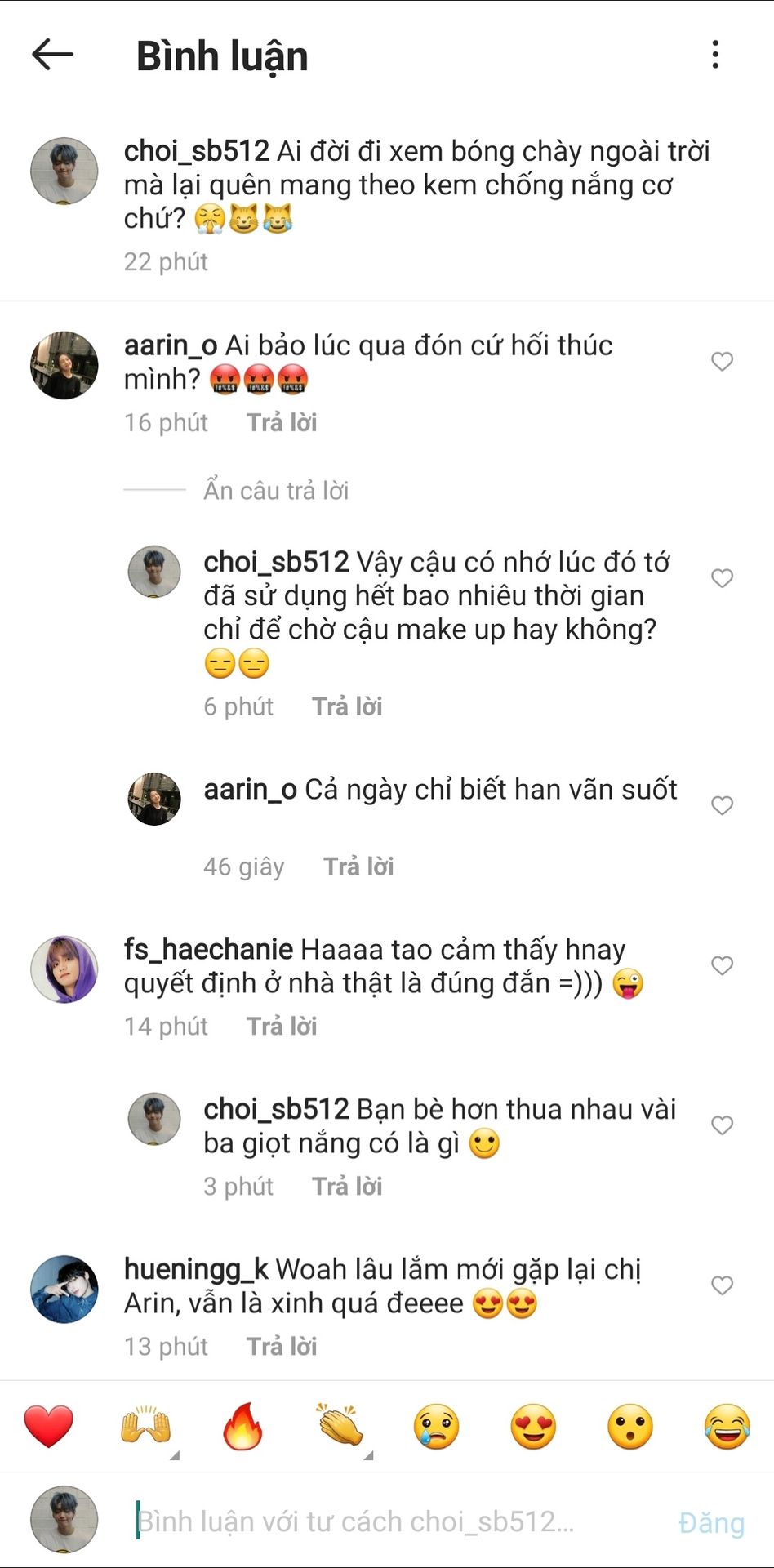Insert the fire quick emoji

pos(242,1427)
